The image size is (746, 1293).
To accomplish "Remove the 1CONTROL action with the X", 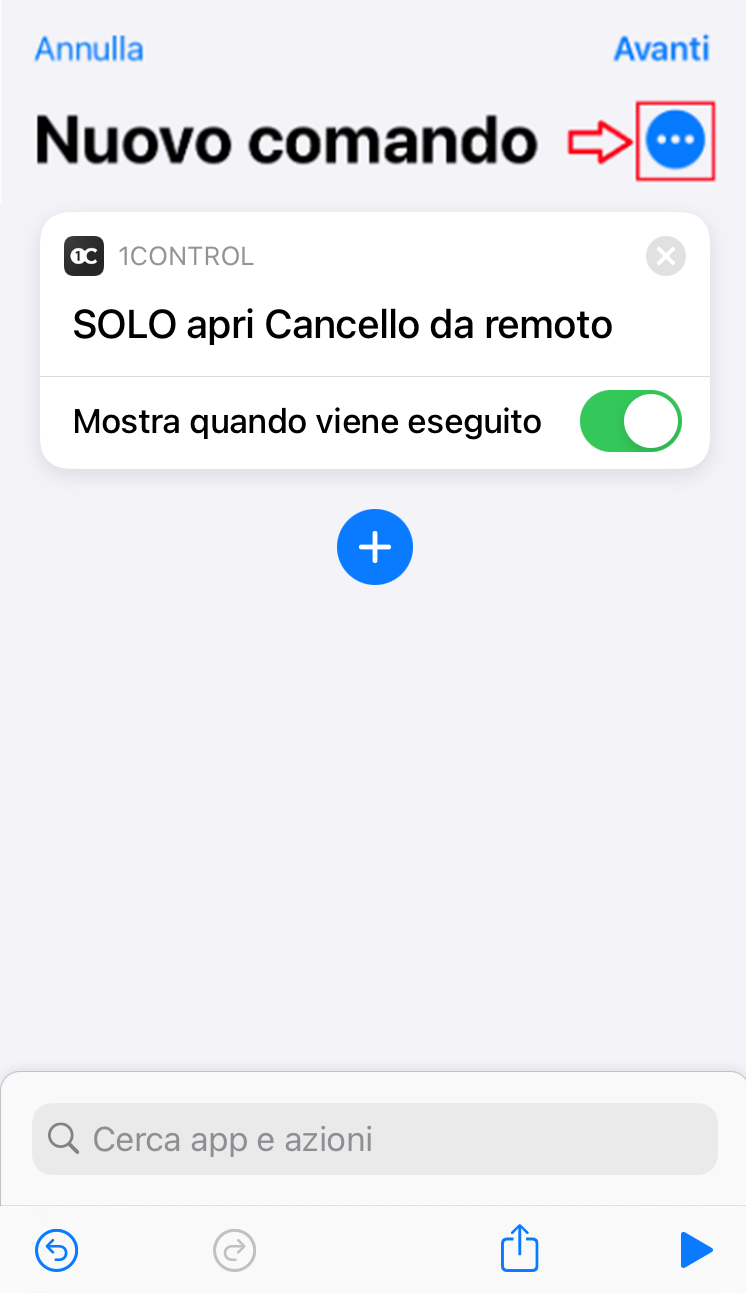I will pyautogui.click(x=666, y=257).
